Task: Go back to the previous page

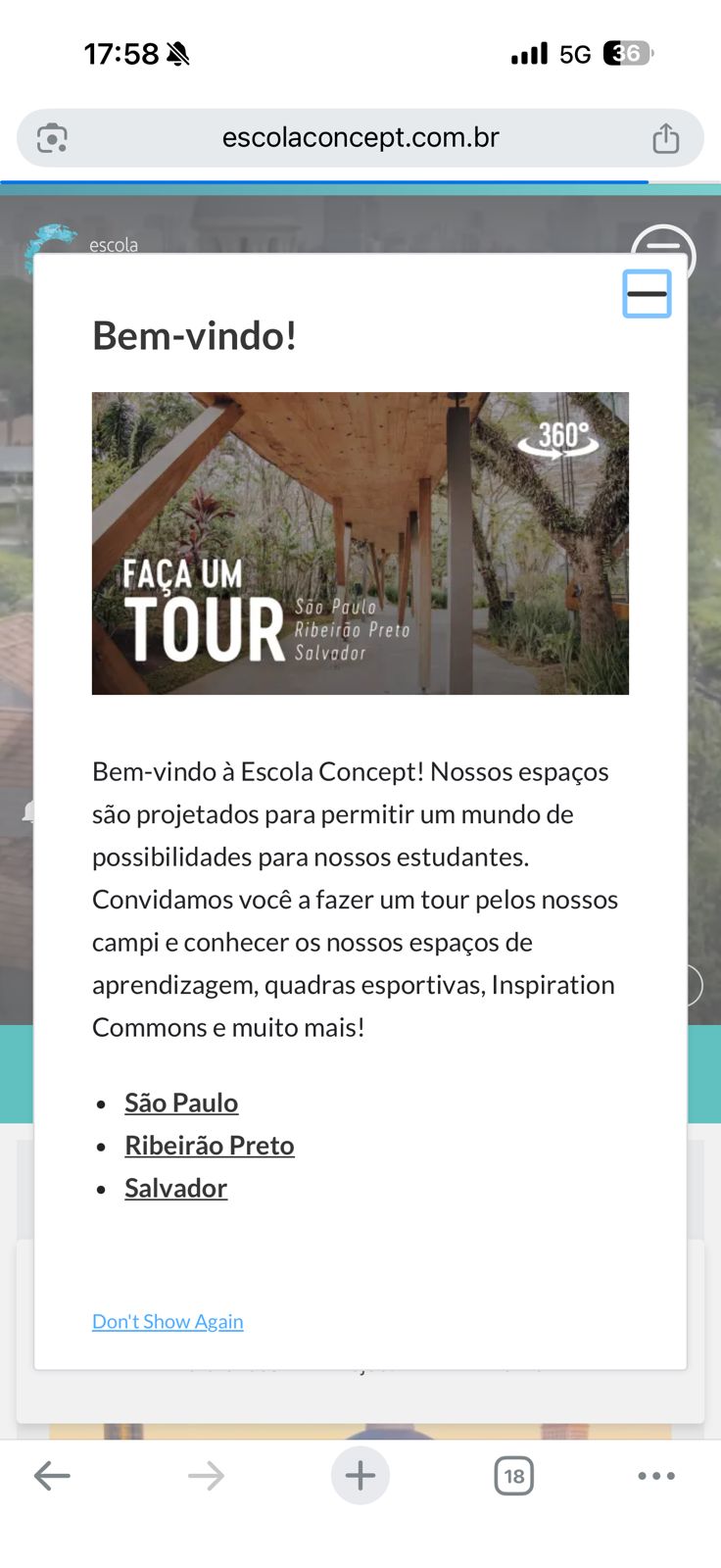Action: (52, 1475)
